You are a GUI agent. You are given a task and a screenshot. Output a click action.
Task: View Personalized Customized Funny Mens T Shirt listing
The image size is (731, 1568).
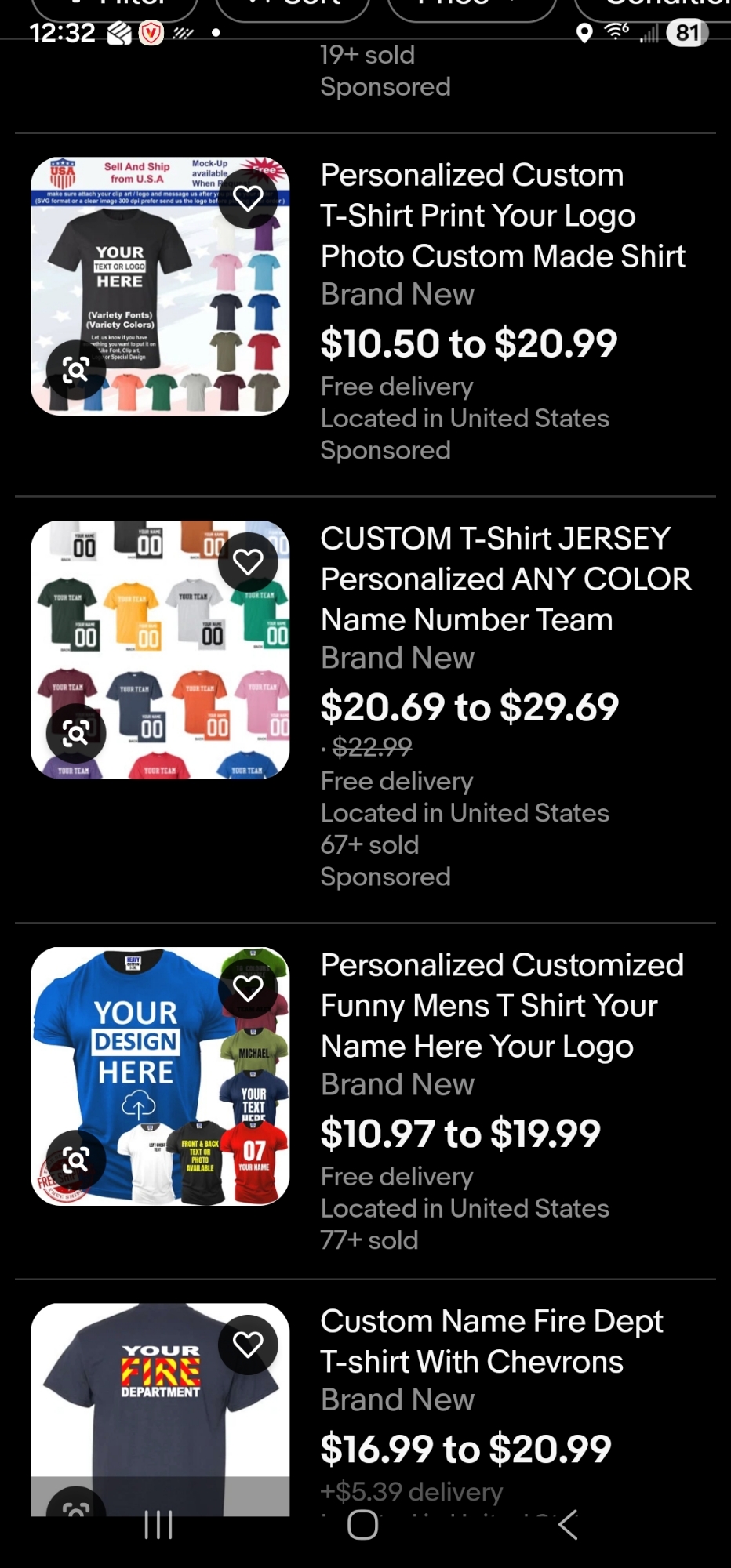[x=502, y=1006]
